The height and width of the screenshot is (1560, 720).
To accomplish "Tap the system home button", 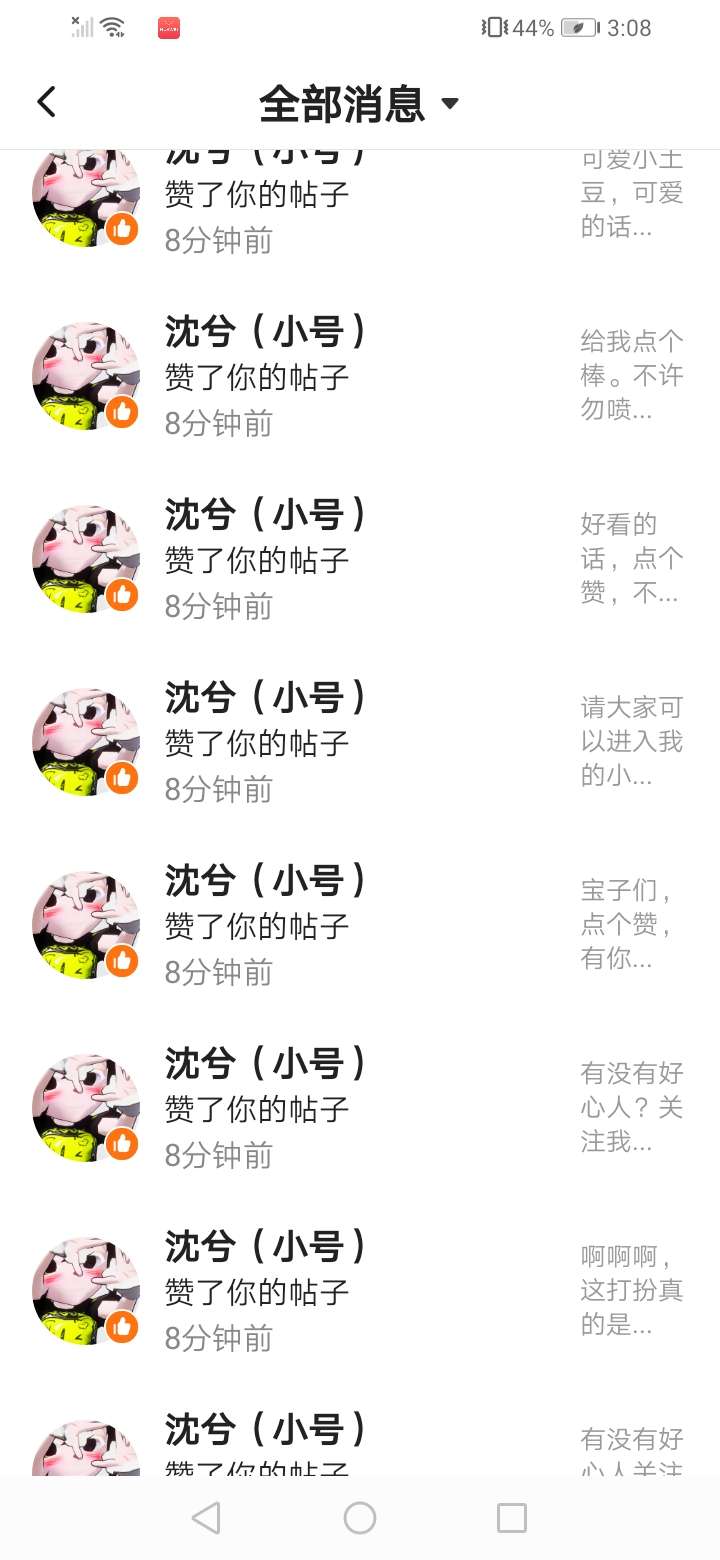I will (x=360, y=1518).
